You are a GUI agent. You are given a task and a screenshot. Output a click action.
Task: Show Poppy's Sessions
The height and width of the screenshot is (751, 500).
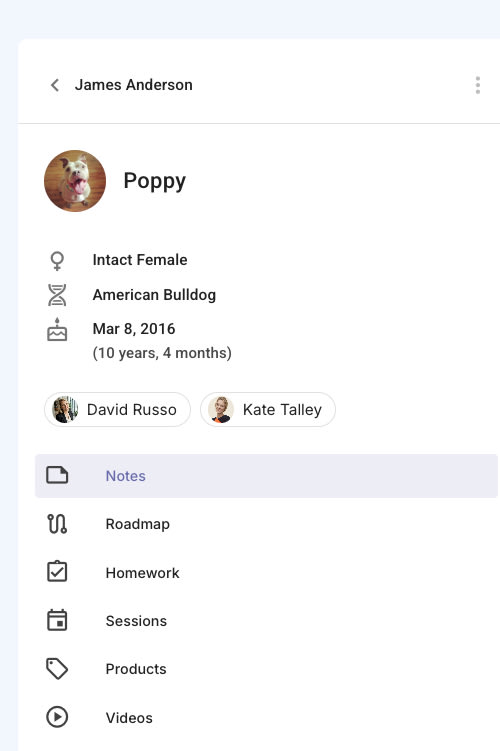pyautogui.click(x=266, y=621)
